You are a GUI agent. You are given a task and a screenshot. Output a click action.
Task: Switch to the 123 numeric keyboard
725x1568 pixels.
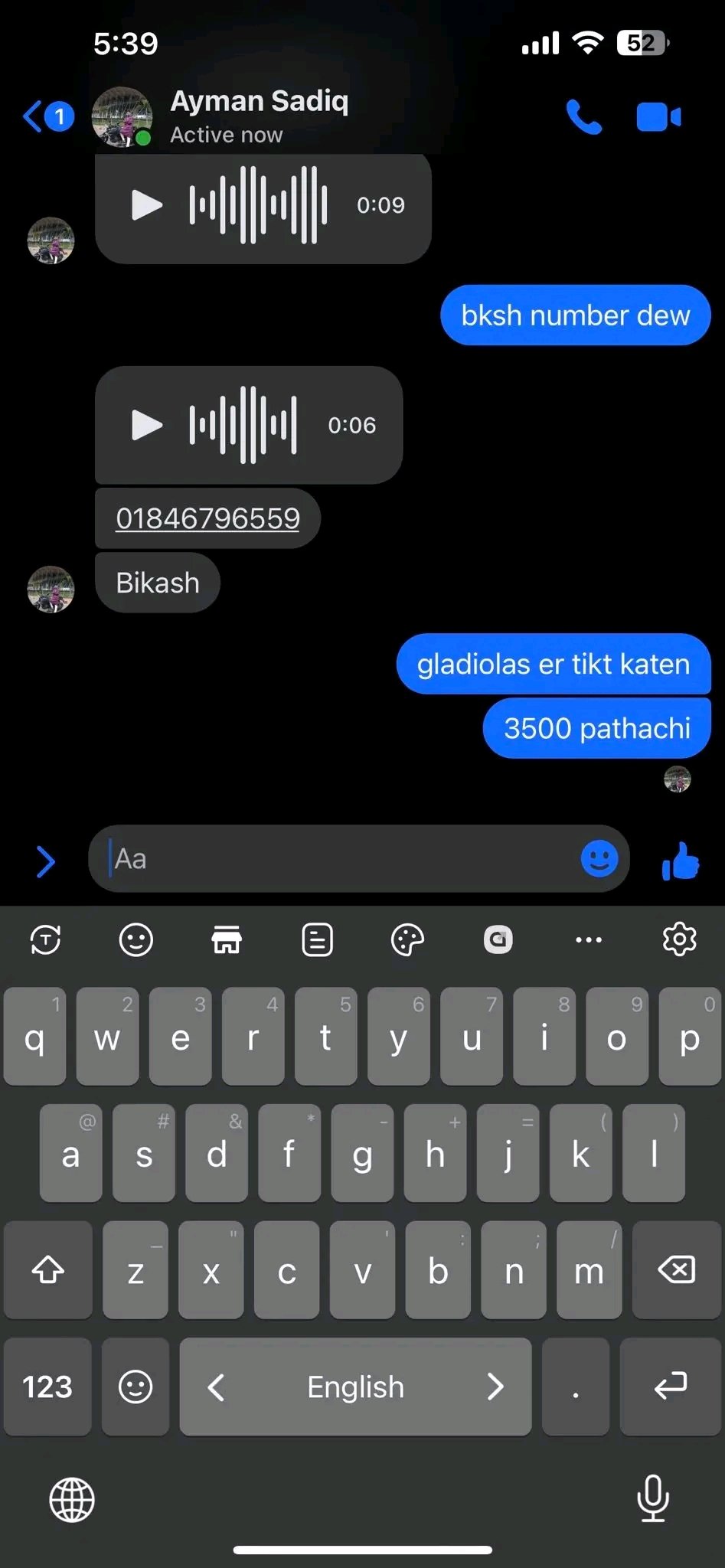click(x=47, y=1387)
